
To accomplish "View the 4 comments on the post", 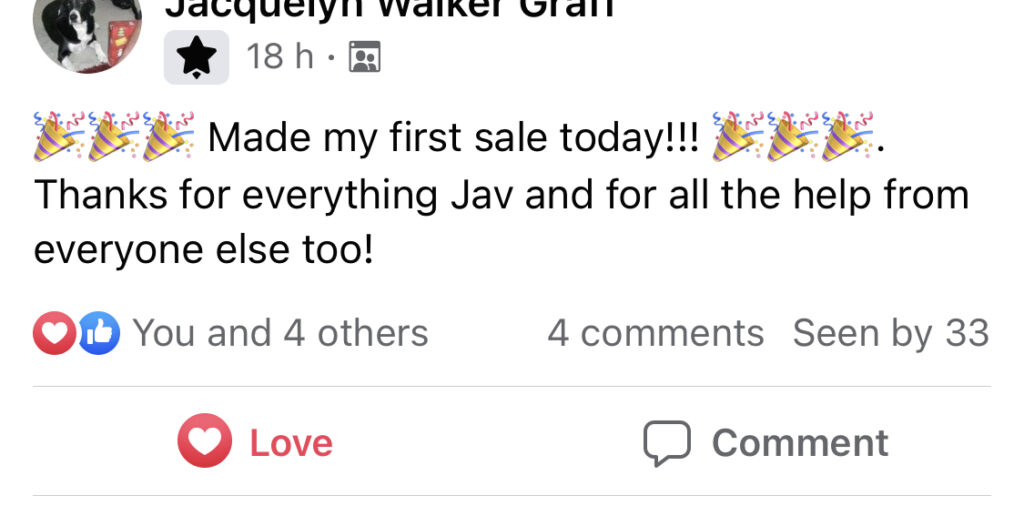I will (x=655, y=333).
